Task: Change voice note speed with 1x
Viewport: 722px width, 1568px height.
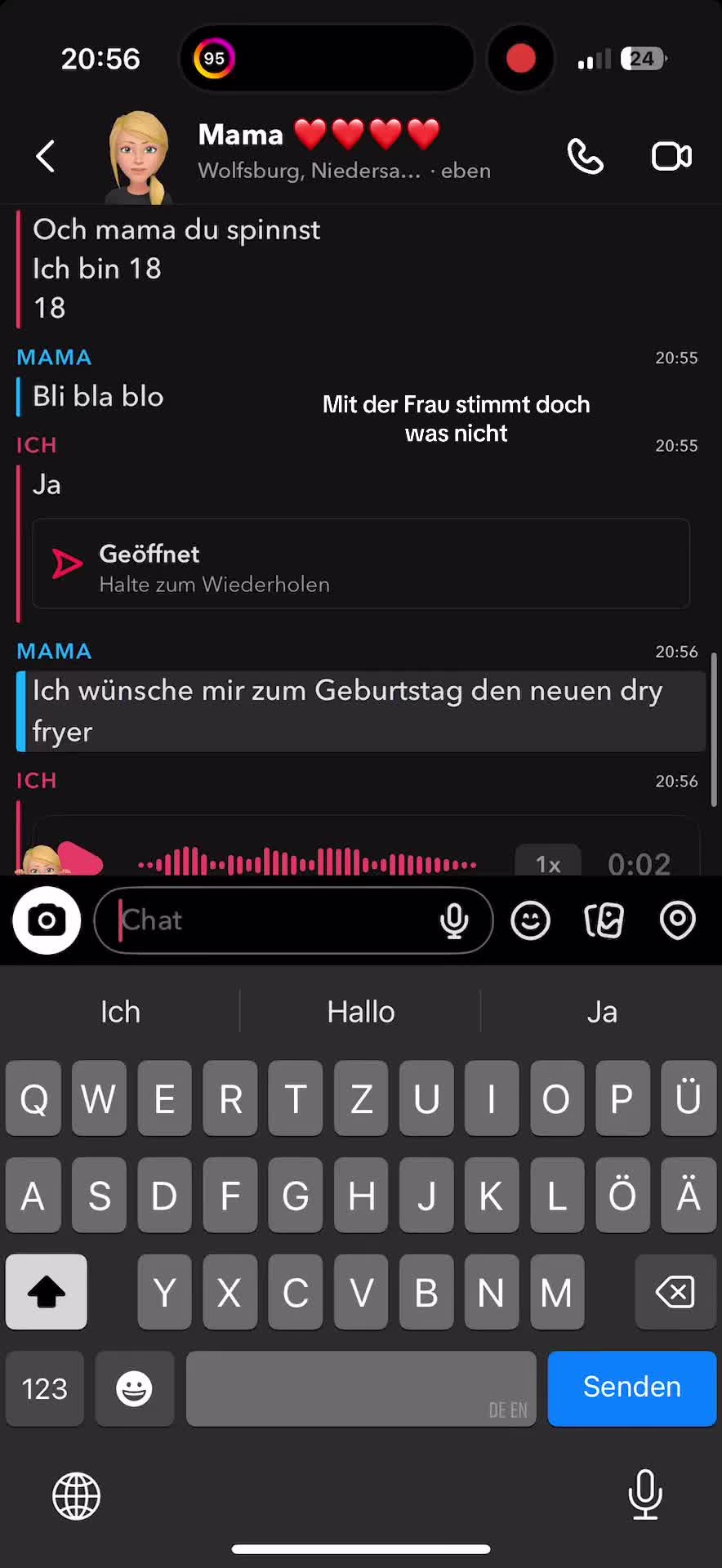Action: click(548, 862)
